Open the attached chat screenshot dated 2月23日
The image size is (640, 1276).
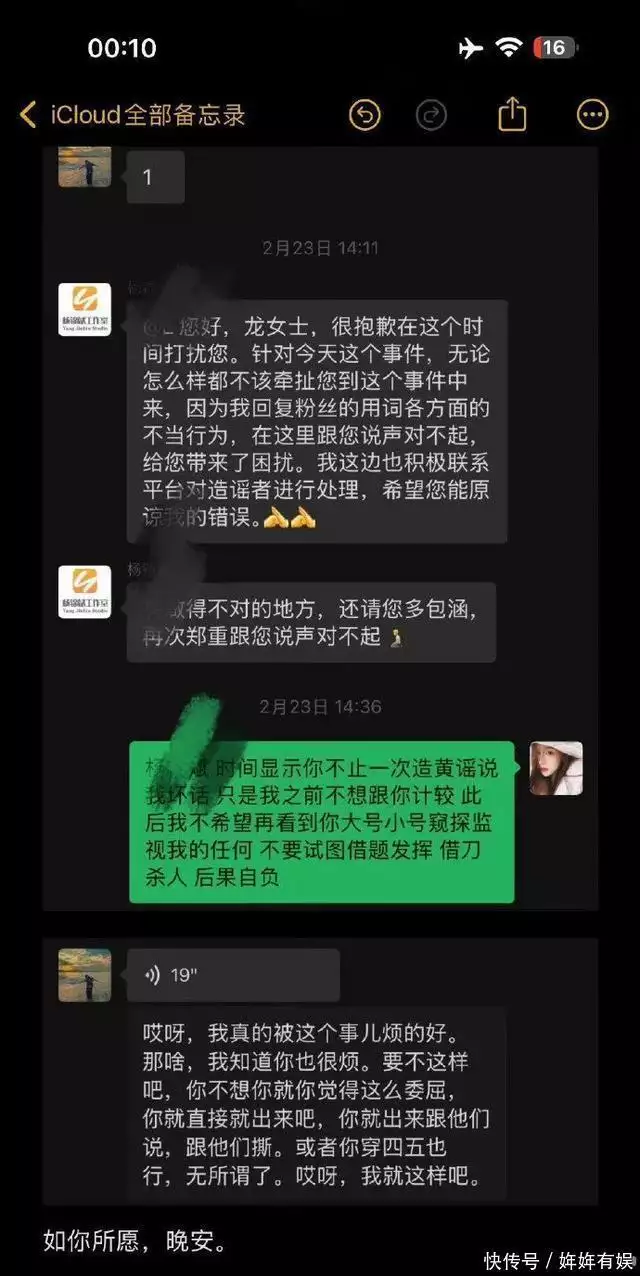(x=320, y=529)
